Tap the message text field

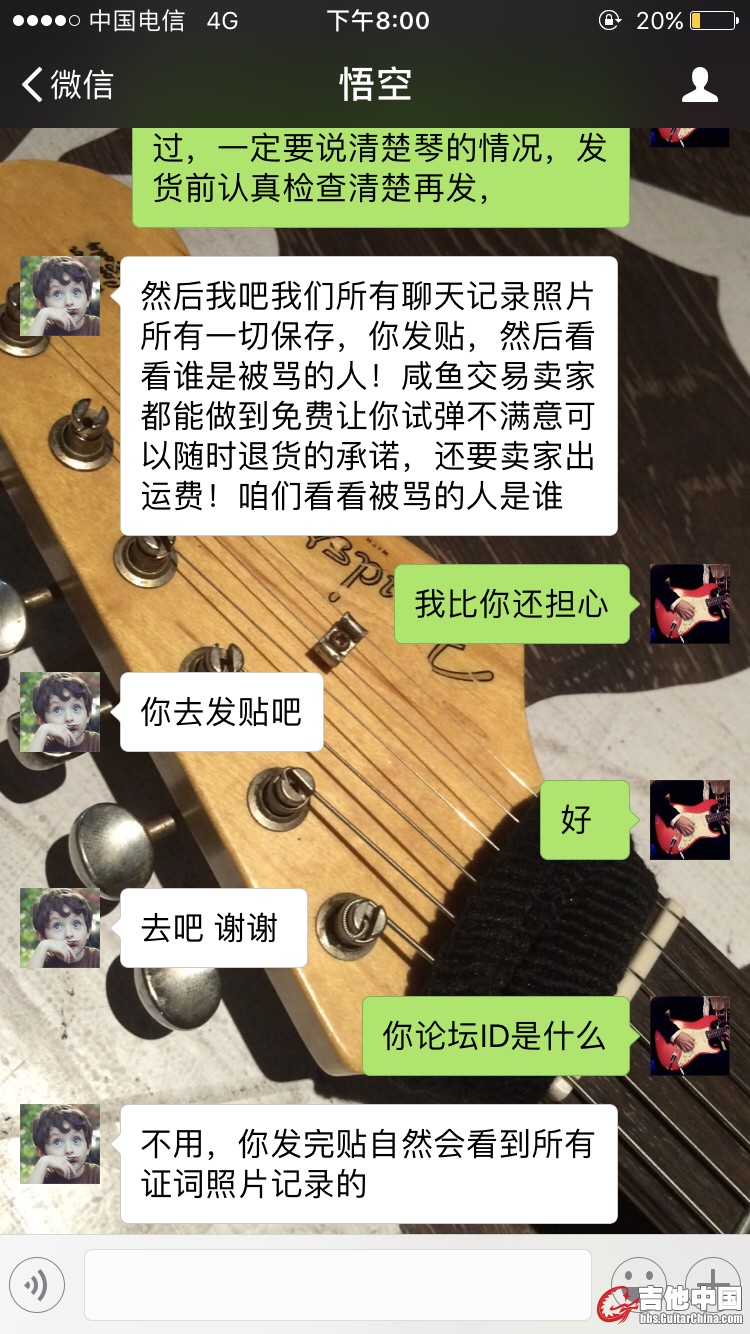[337, 1285]
